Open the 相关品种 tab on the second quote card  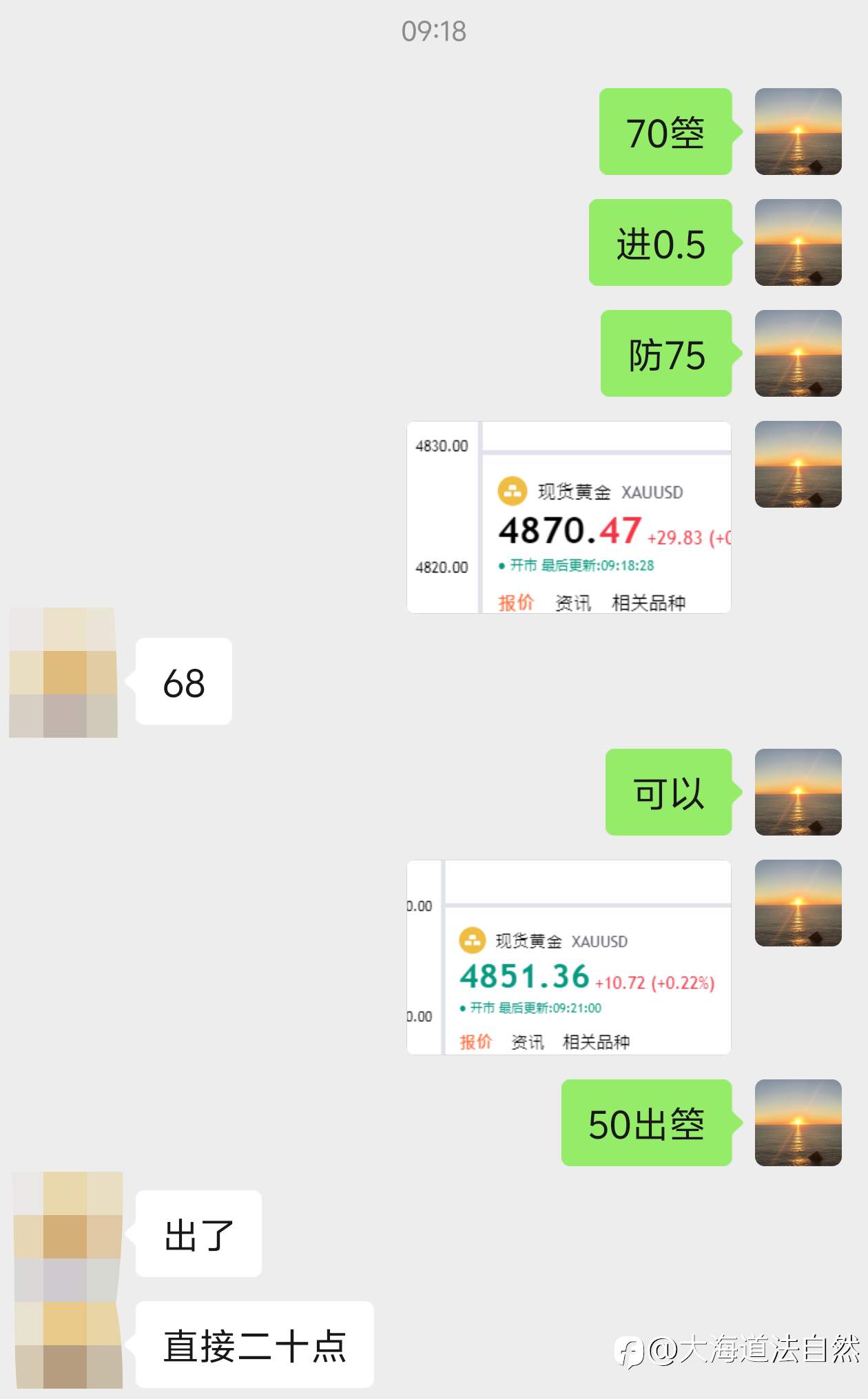[597, 1042]
